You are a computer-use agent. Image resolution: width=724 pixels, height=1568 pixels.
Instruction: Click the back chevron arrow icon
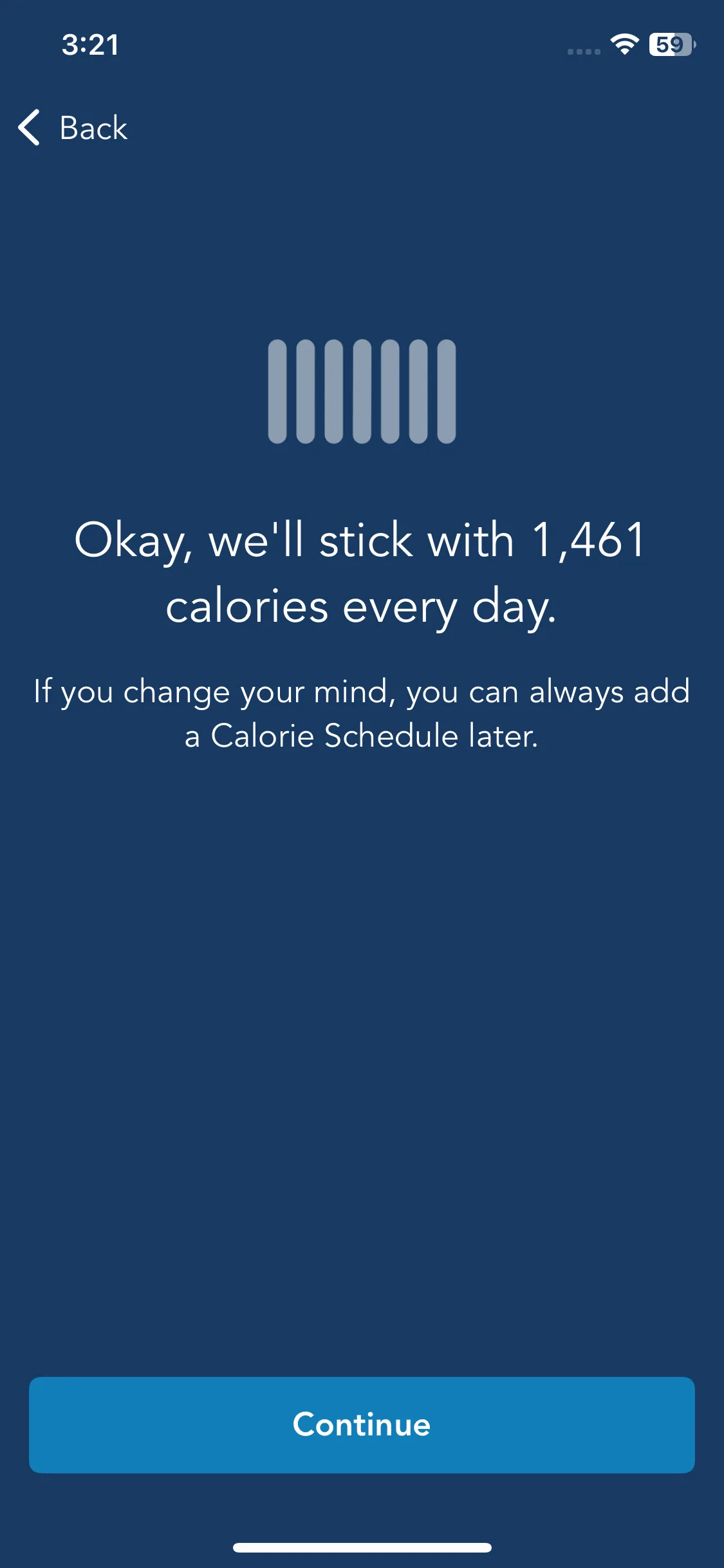30,128
